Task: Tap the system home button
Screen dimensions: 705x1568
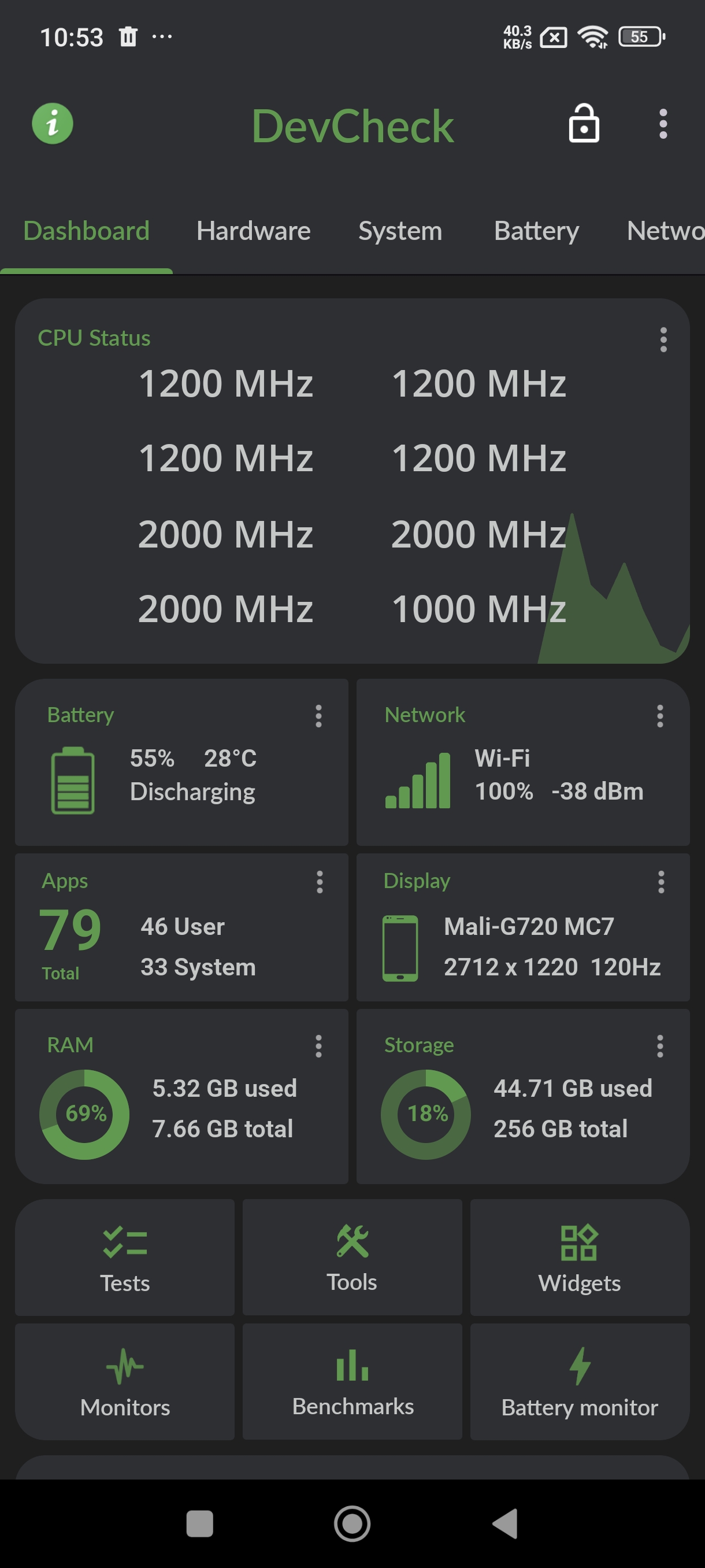Action: (x=352, y=1524)
